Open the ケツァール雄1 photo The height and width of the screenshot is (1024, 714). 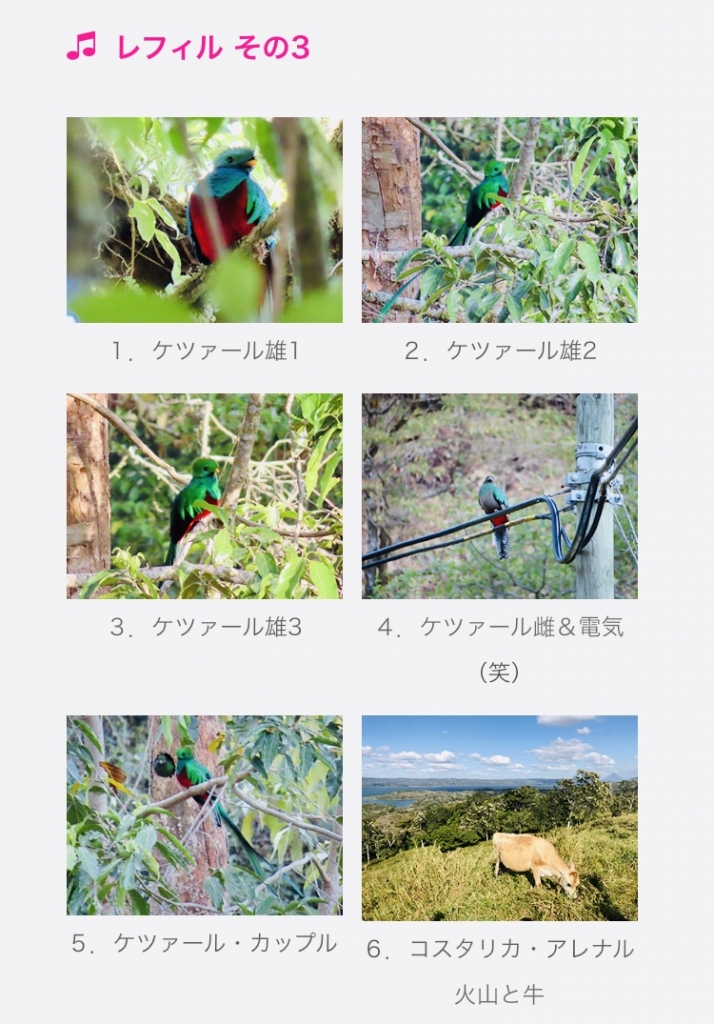click(204, 220)
